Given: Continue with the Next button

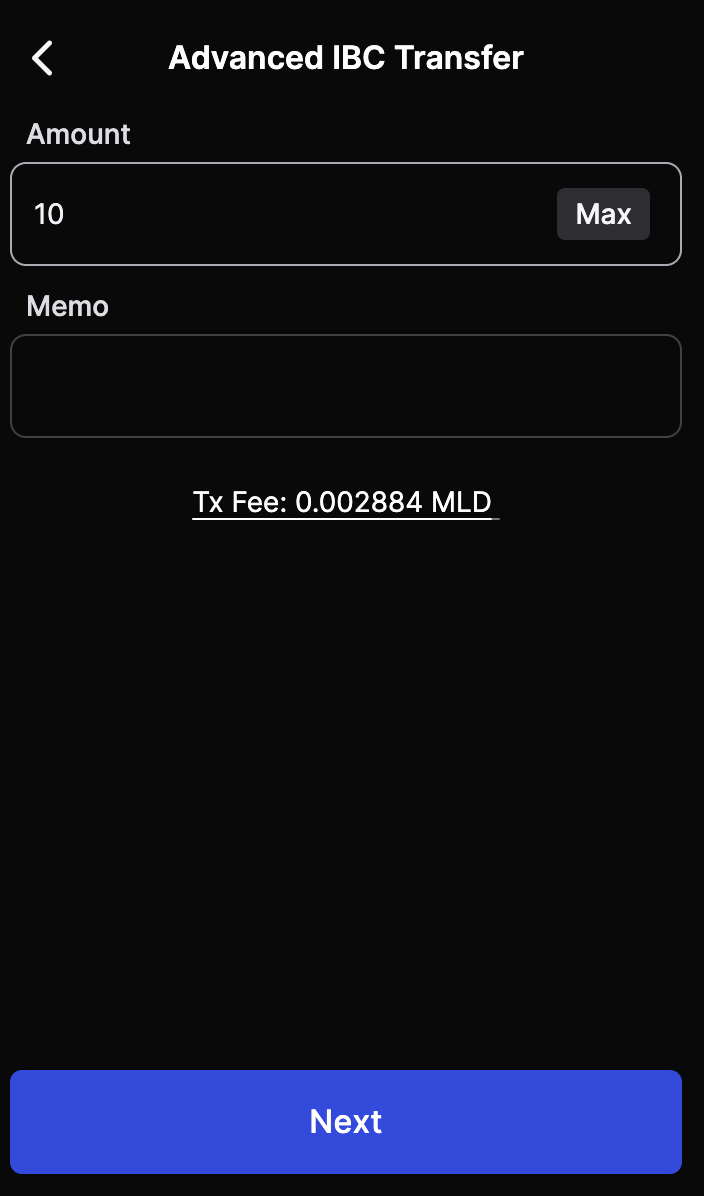Looking at the screenshot, I should pos(346,1121).
